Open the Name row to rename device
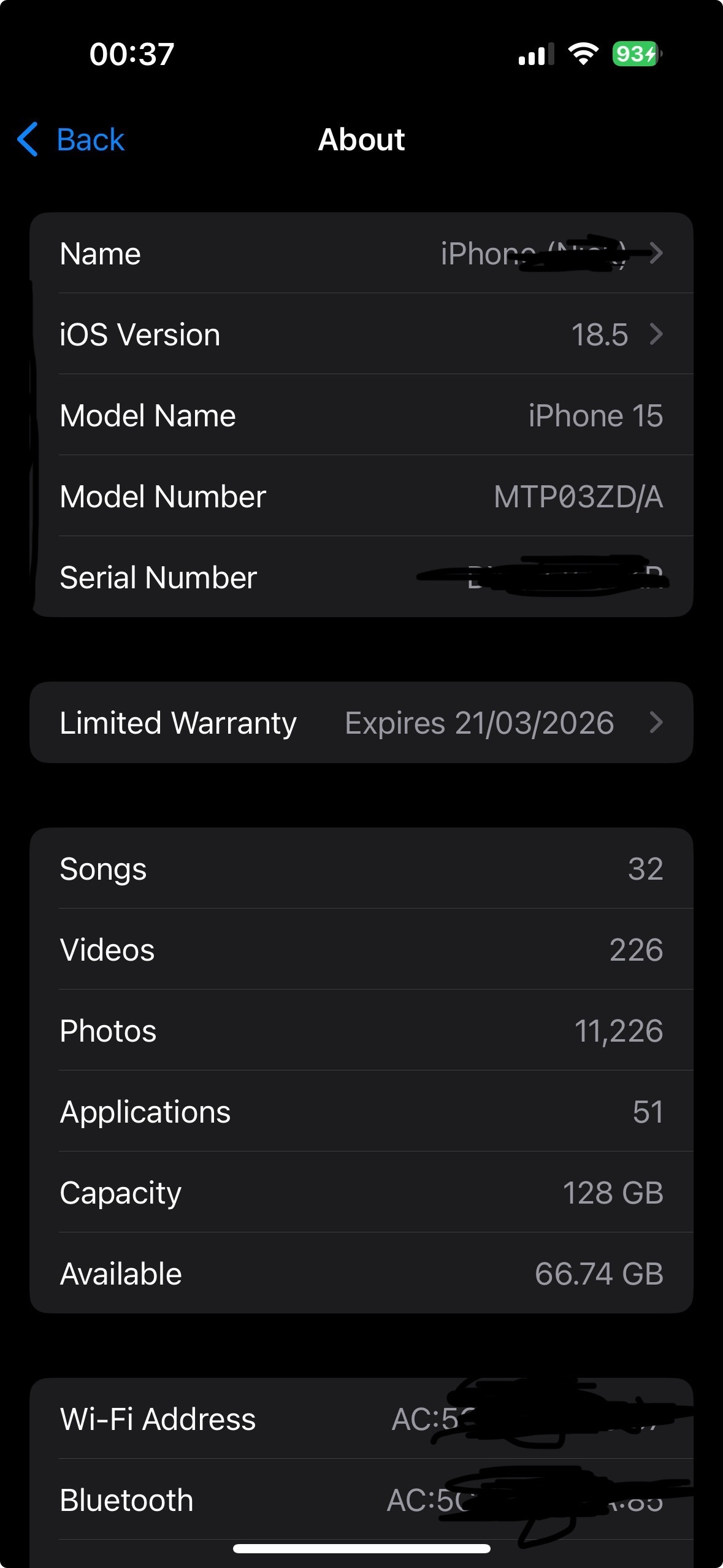This screenshot has height=1568, width=723. point(361,253)
